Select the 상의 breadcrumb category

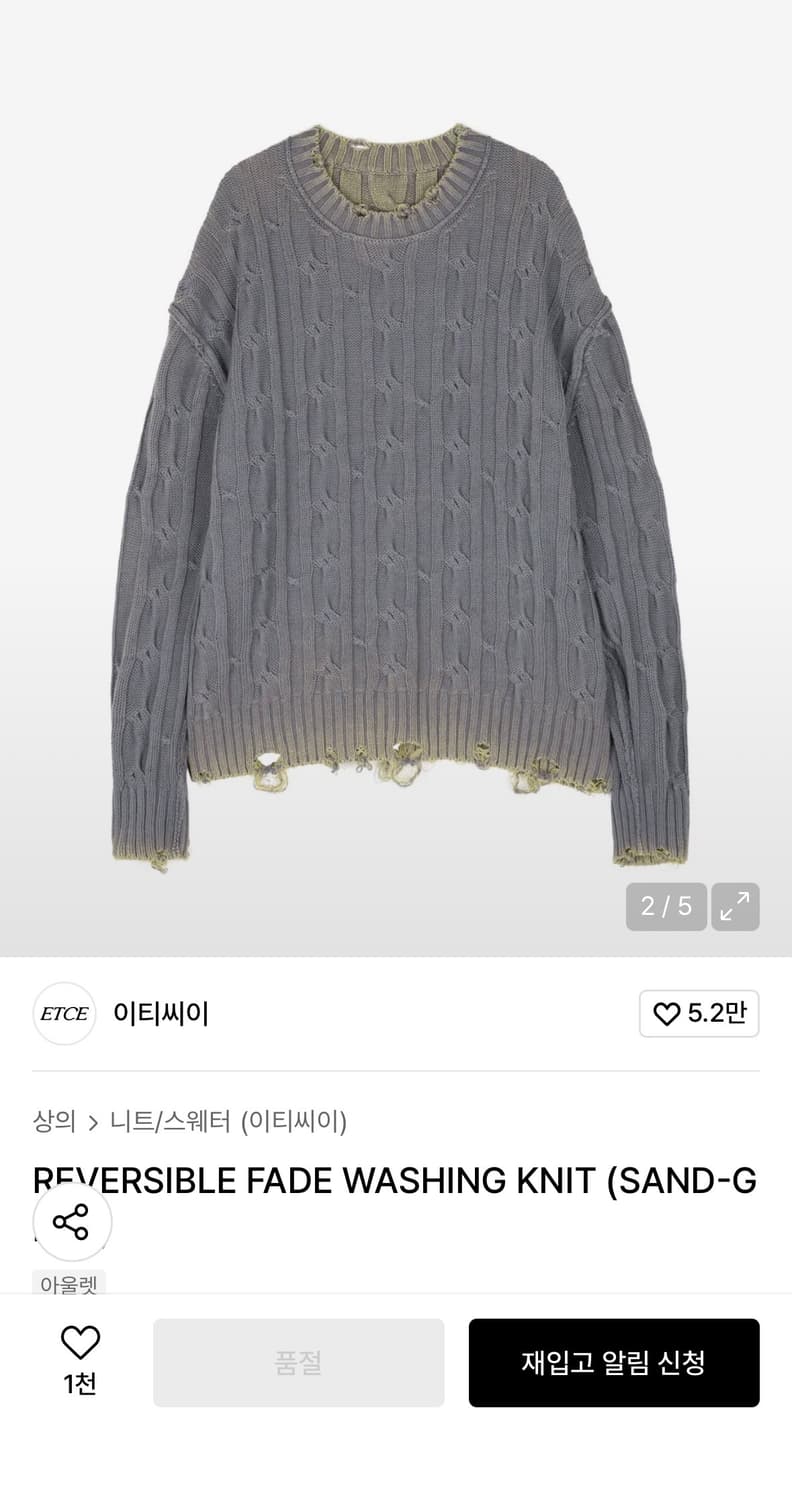(52, 1122)
